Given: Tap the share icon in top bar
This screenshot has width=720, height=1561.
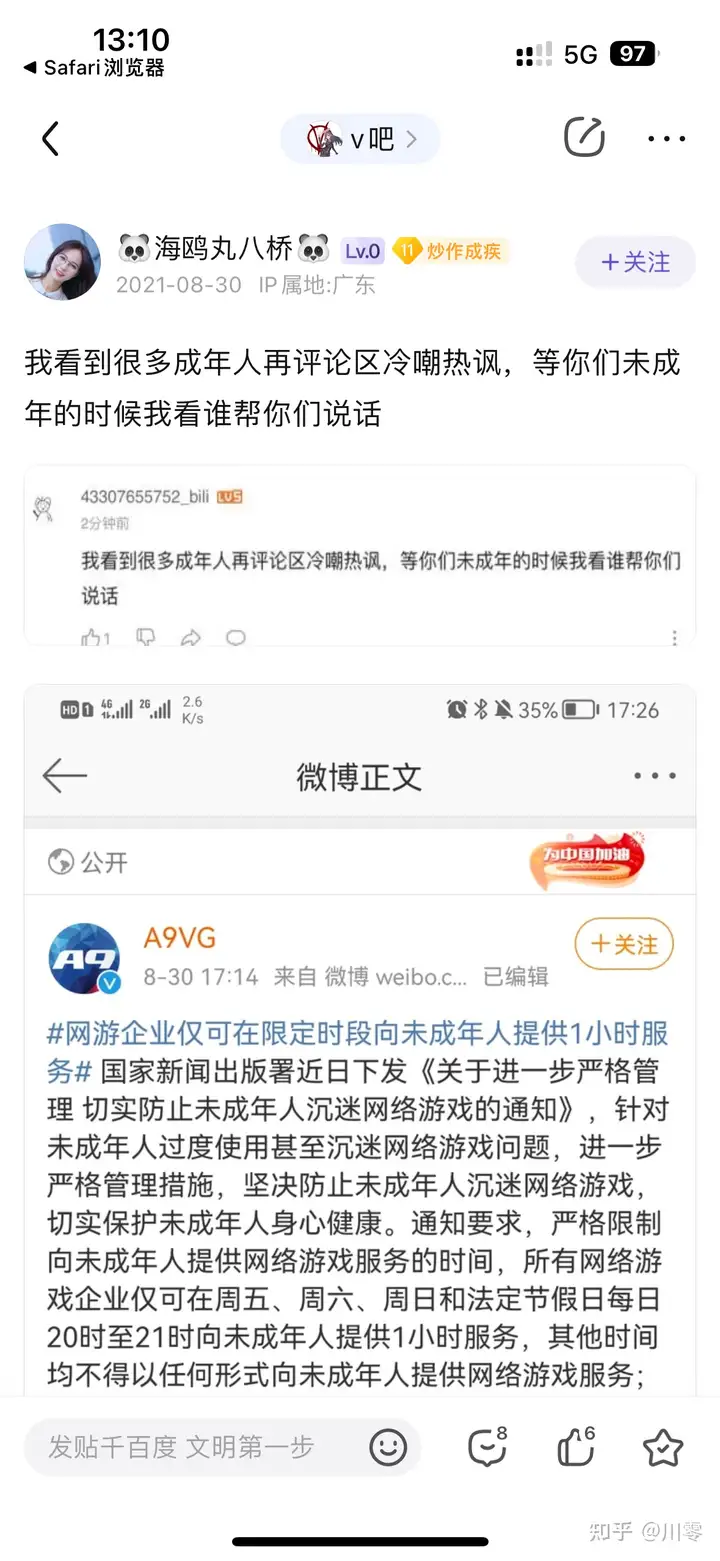Looking at the screenshot, I should click(584, 138).
